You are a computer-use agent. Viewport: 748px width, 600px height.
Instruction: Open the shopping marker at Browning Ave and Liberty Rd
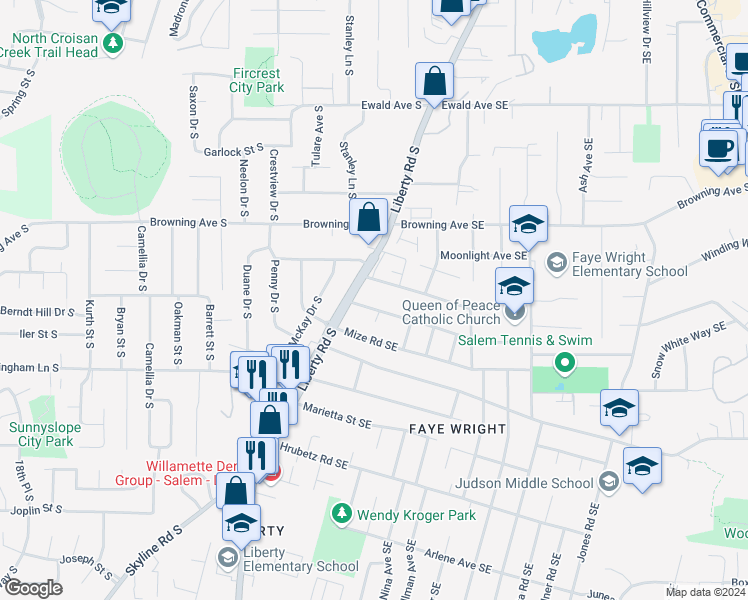pyautogui.click(x=368, y=216)
